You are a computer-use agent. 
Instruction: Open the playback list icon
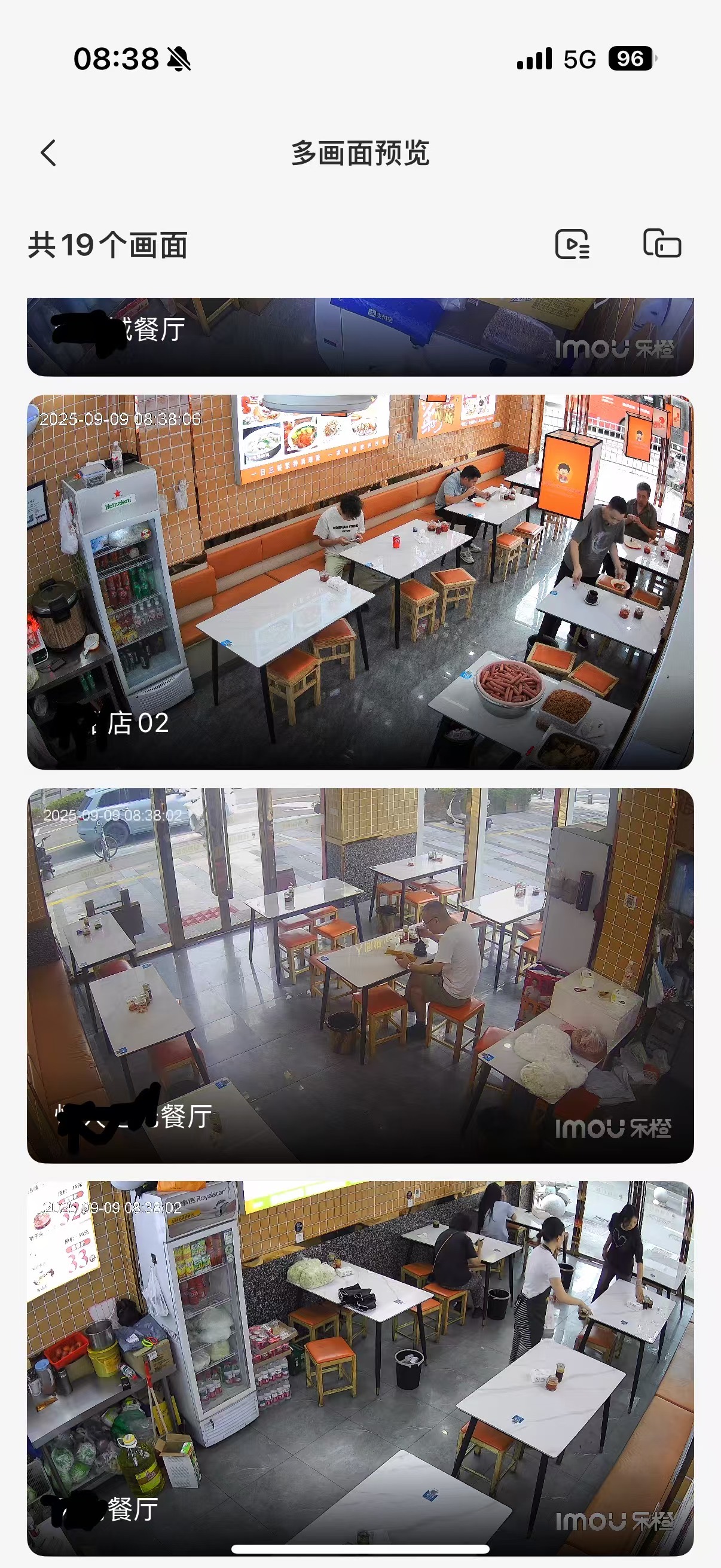click(x=572, y=245)
